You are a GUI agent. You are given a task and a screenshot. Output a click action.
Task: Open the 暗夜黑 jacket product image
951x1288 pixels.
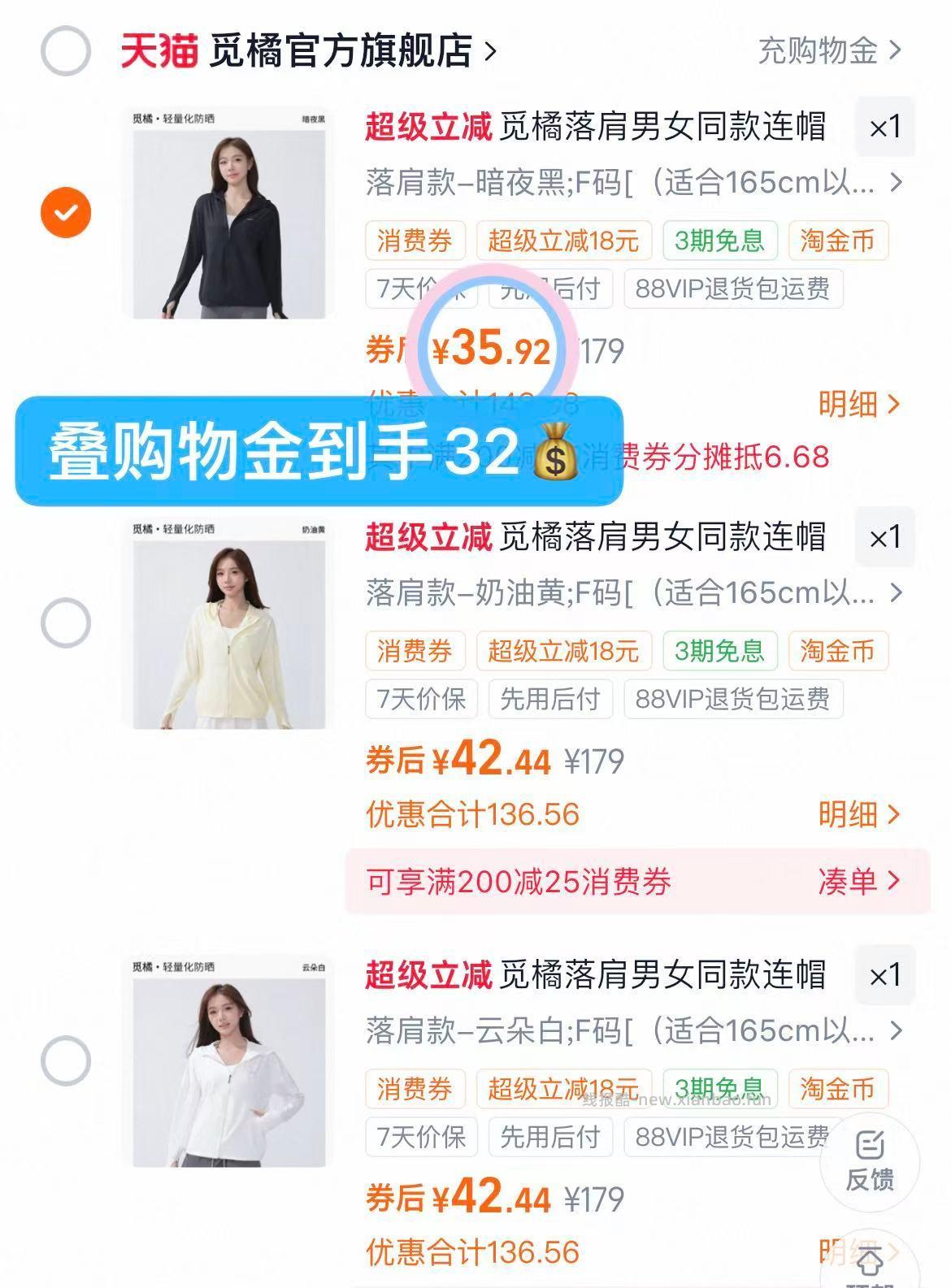(228, 213)
